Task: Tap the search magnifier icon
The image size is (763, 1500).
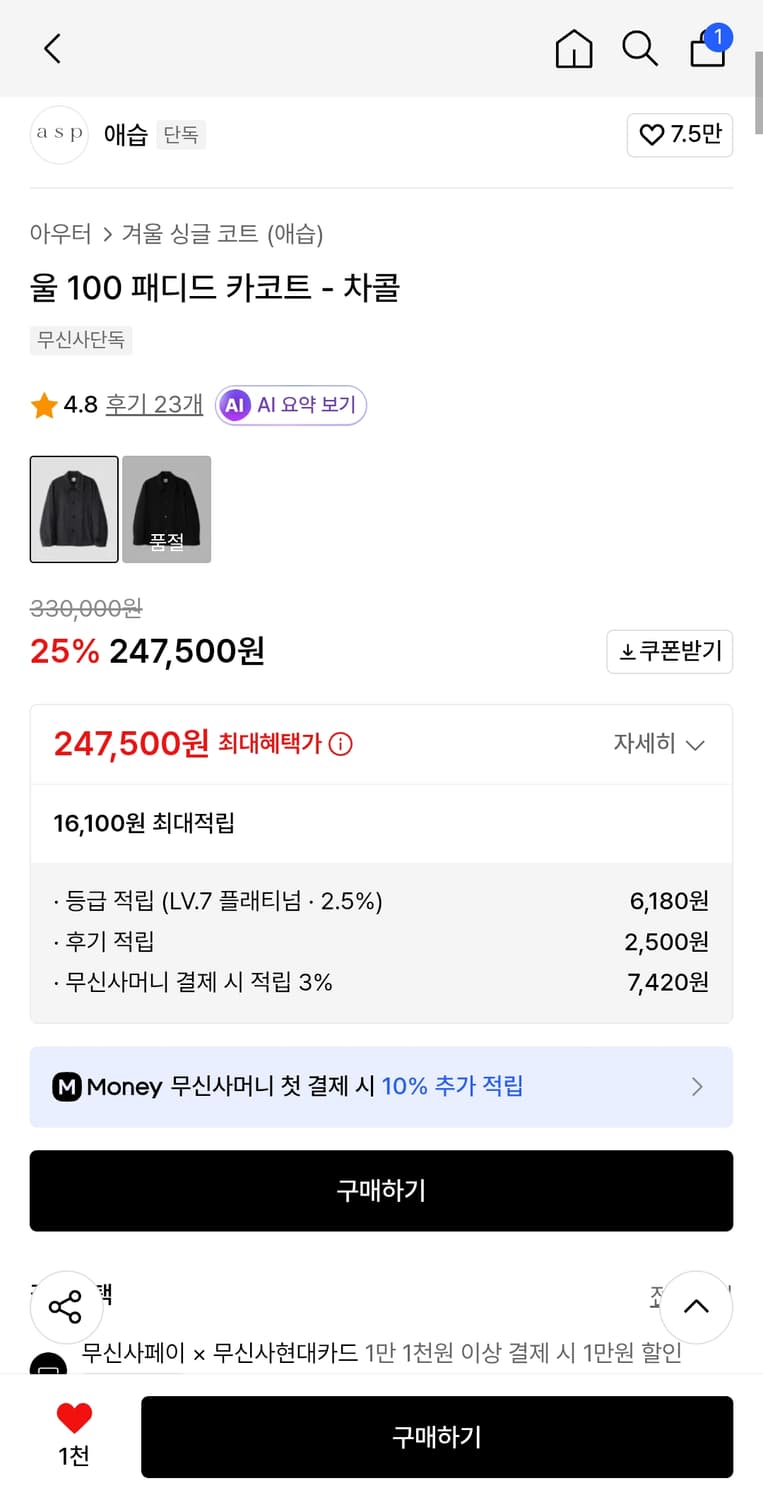Action: click(x=640, y=48)
